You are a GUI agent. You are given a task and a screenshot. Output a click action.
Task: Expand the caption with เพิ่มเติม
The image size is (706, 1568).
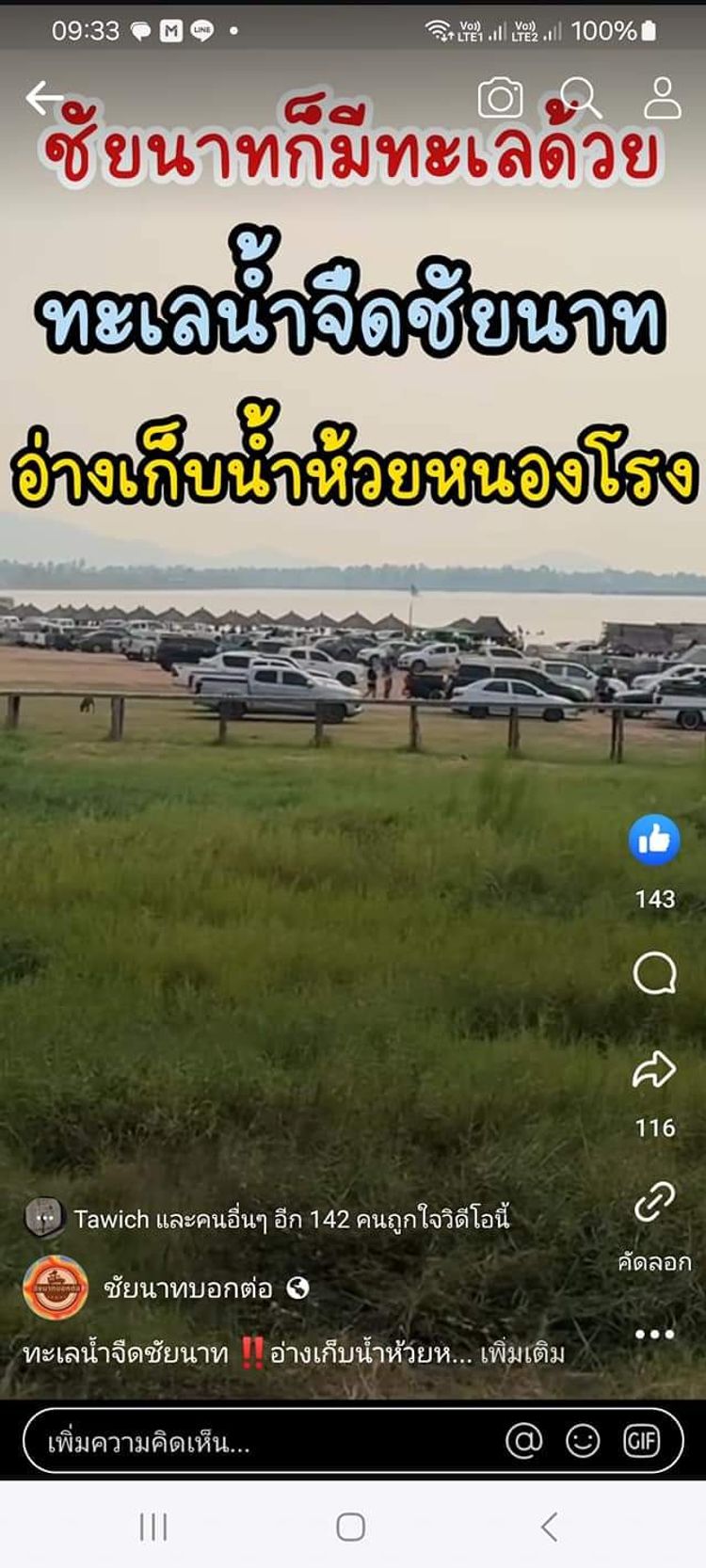tap(522, 1354)
